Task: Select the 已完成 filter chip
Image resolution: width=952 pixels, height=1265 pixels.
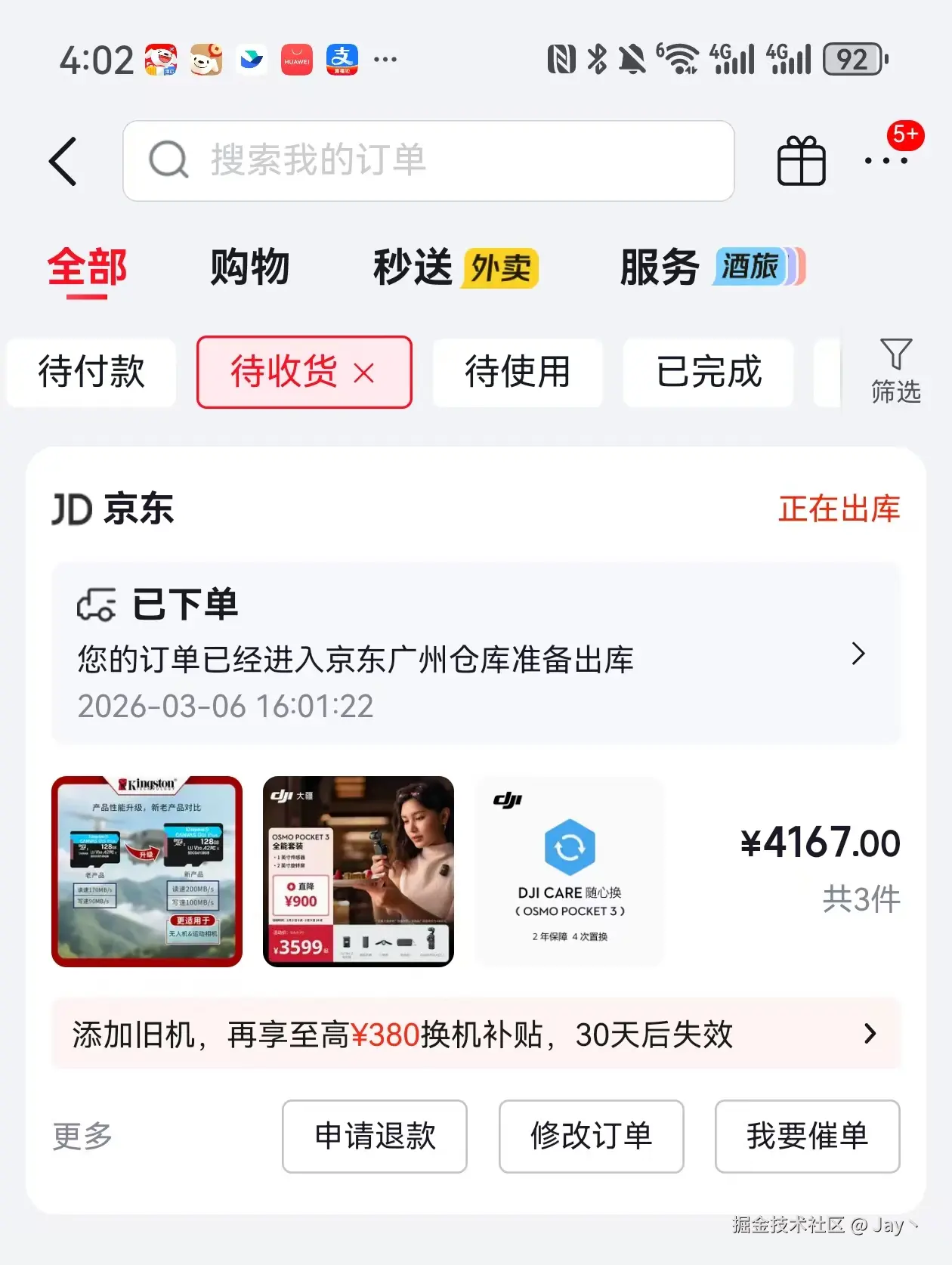Action: coord(707,373)
